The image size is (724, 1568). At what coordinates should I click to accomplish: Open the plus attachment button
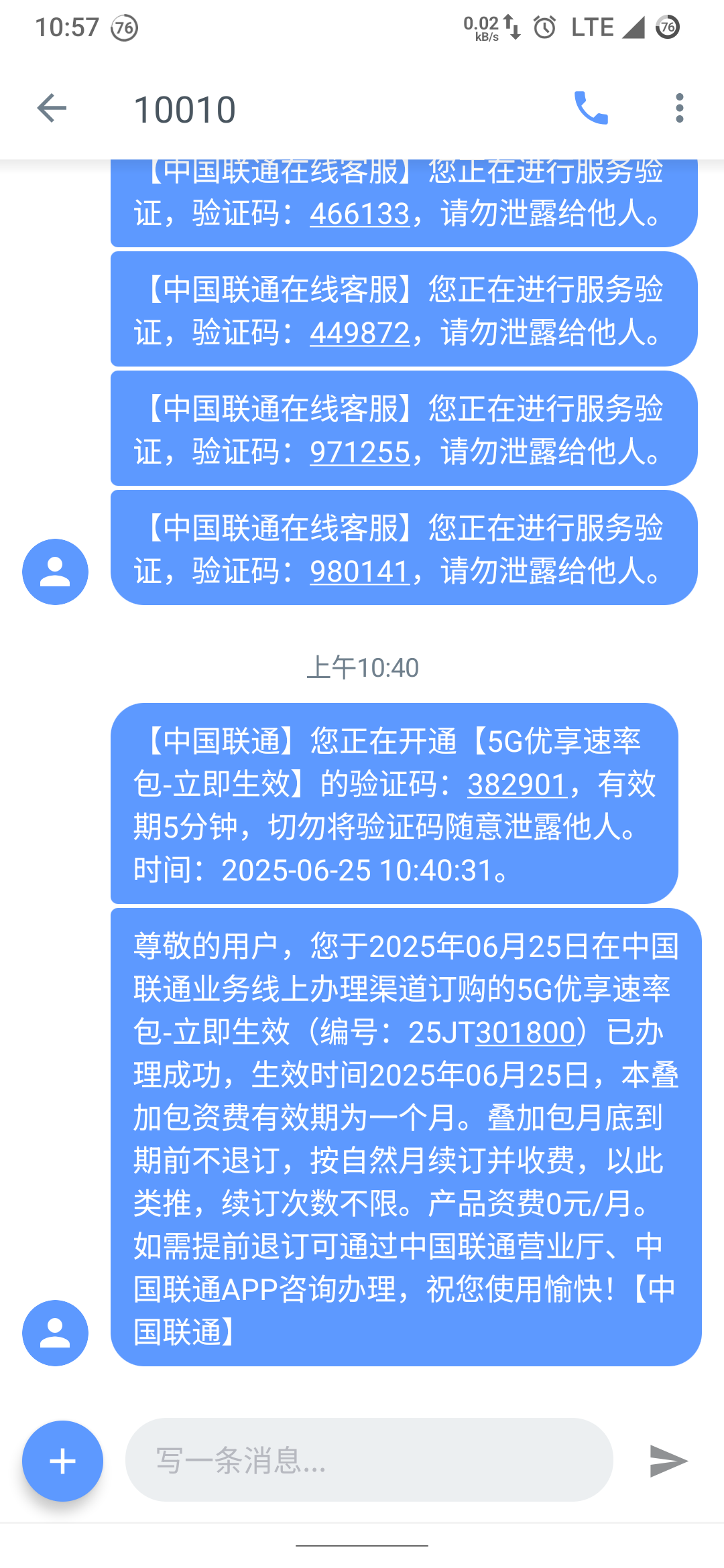(x=62, y=1461)
